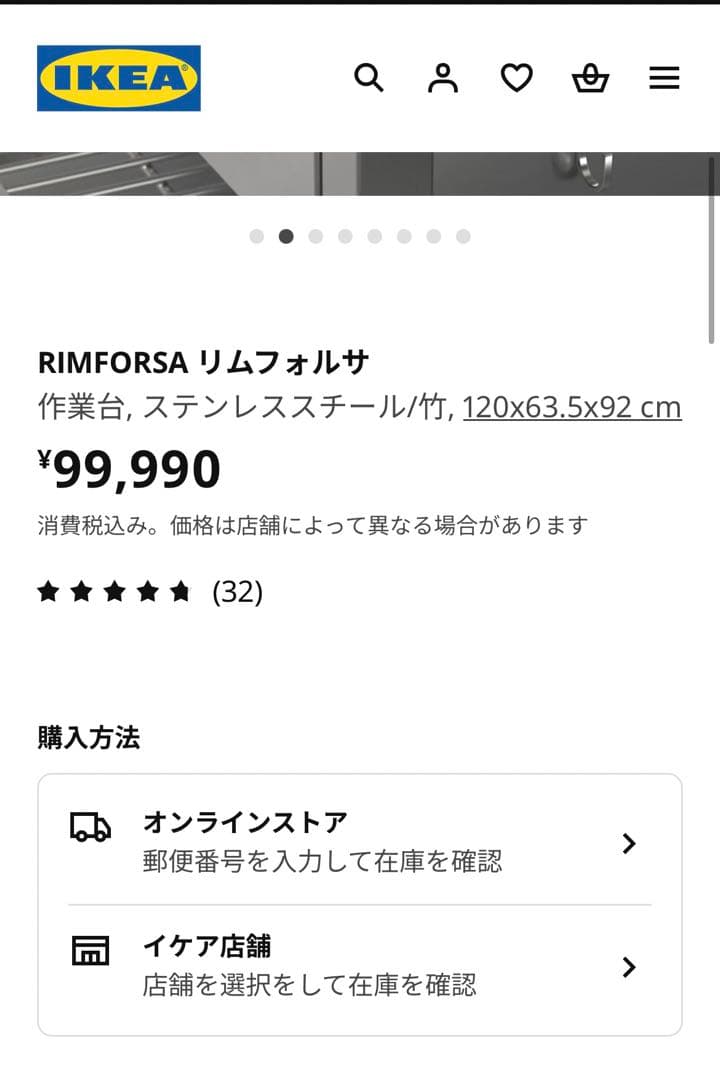This screenshot has height=1080, width=720.
Task: Tap the filled heart favorites icon in header
Action: (x=517, y=76)
